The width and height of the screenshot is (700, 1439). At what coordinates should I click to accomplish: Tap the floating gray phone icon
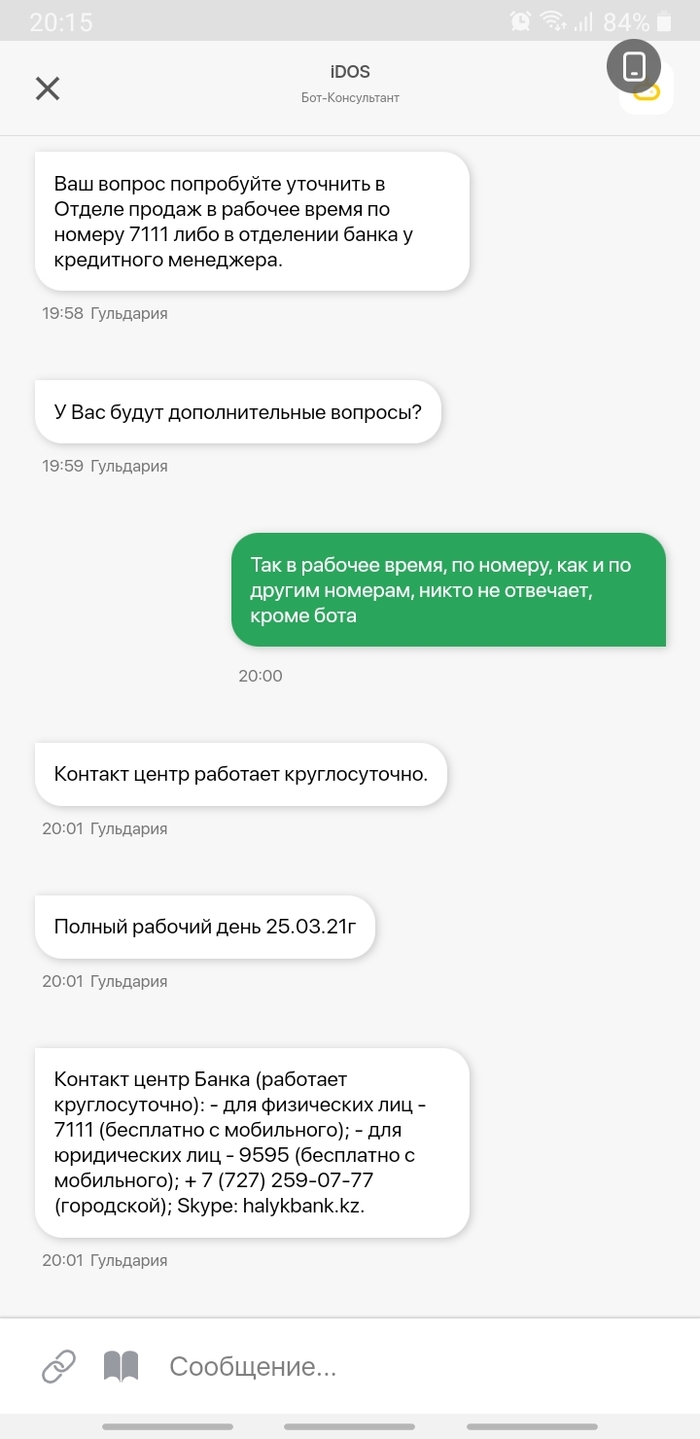point(634,67)
